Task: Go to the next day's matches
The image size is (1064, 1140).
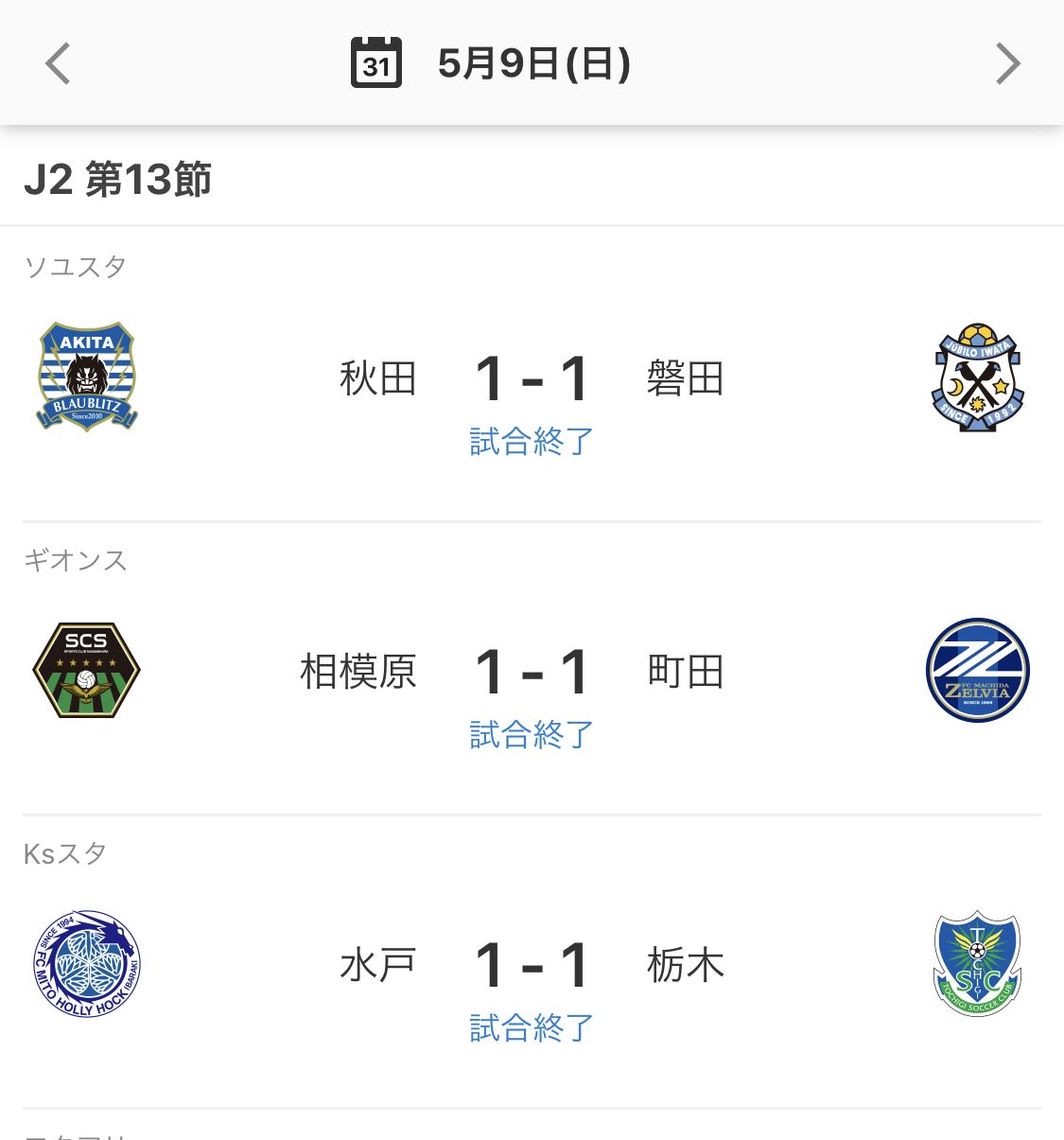Action: [1007, 64]
